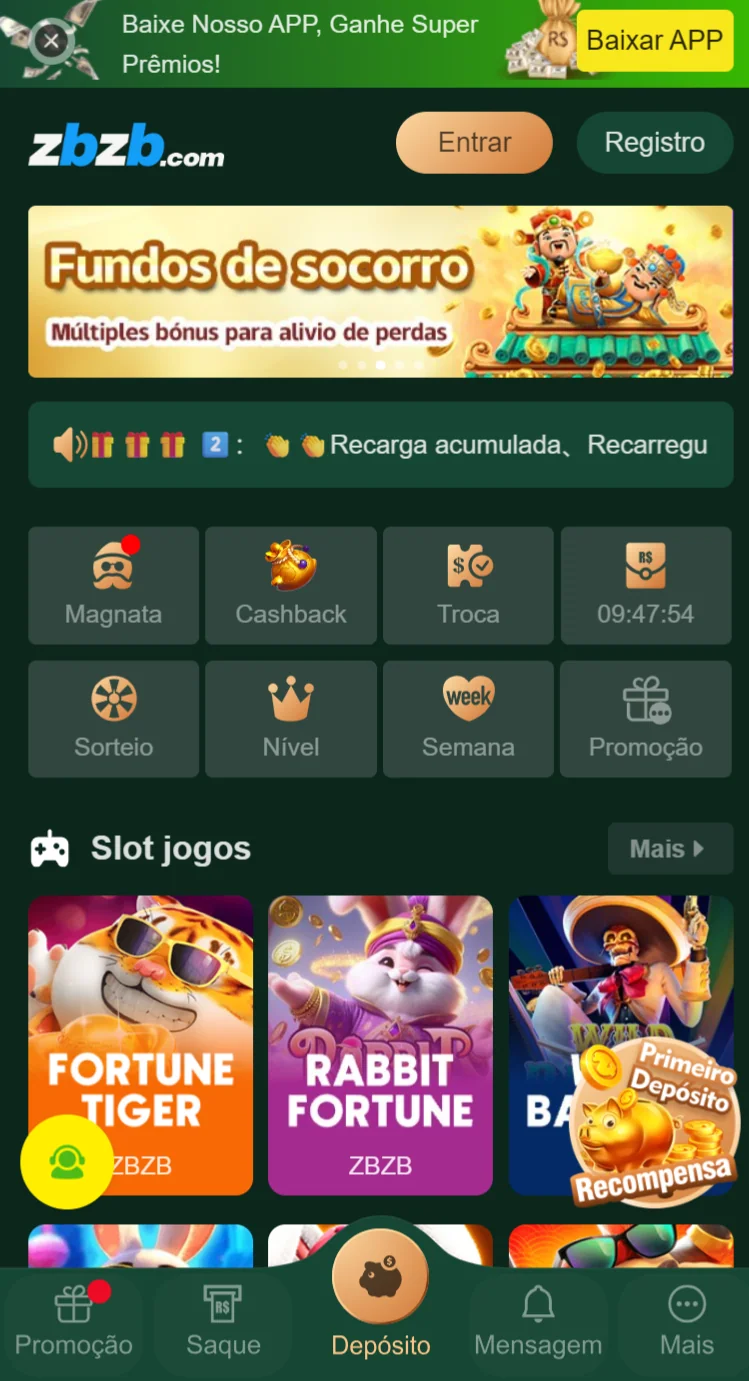Tap the Baixar APP button
Image resolution: width=749 pixels, height=1381 pixels.
coord(654,40)
